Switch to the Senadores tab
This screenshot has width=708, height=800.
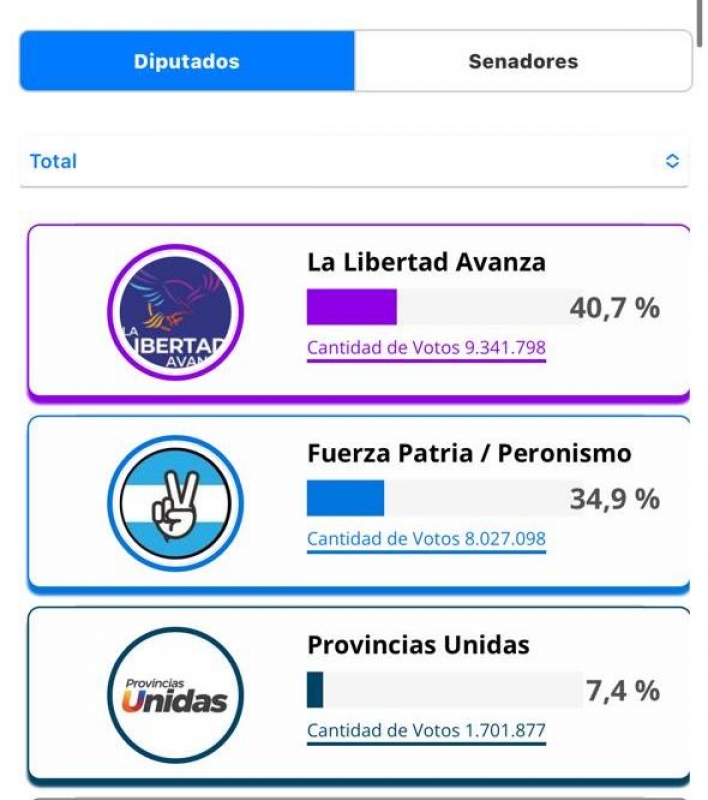coord(523,61)
